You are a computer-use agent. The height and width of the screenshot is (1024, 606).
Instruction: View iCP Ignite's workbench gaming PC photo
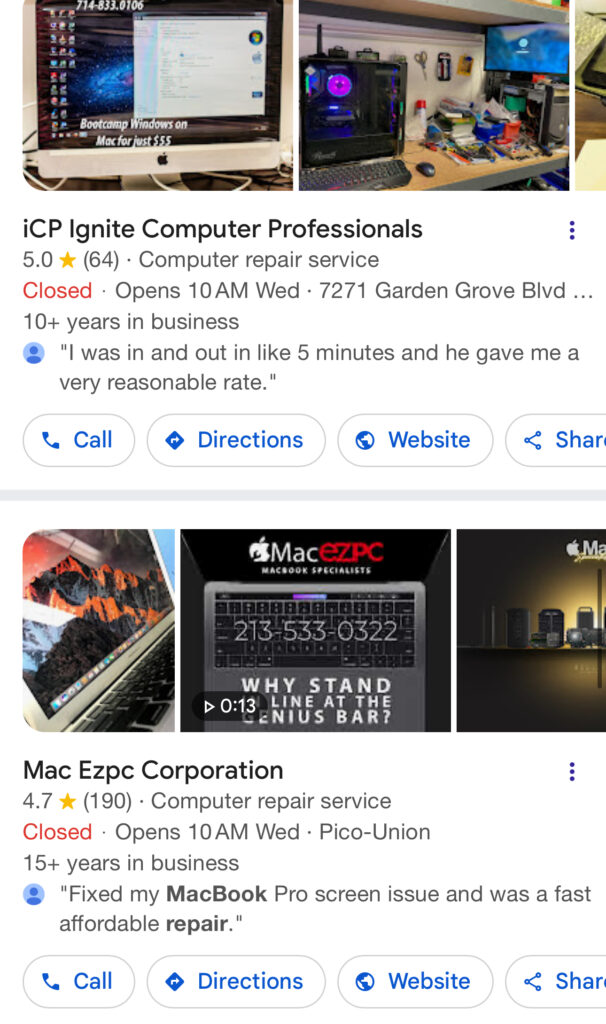tap(434, 95)
